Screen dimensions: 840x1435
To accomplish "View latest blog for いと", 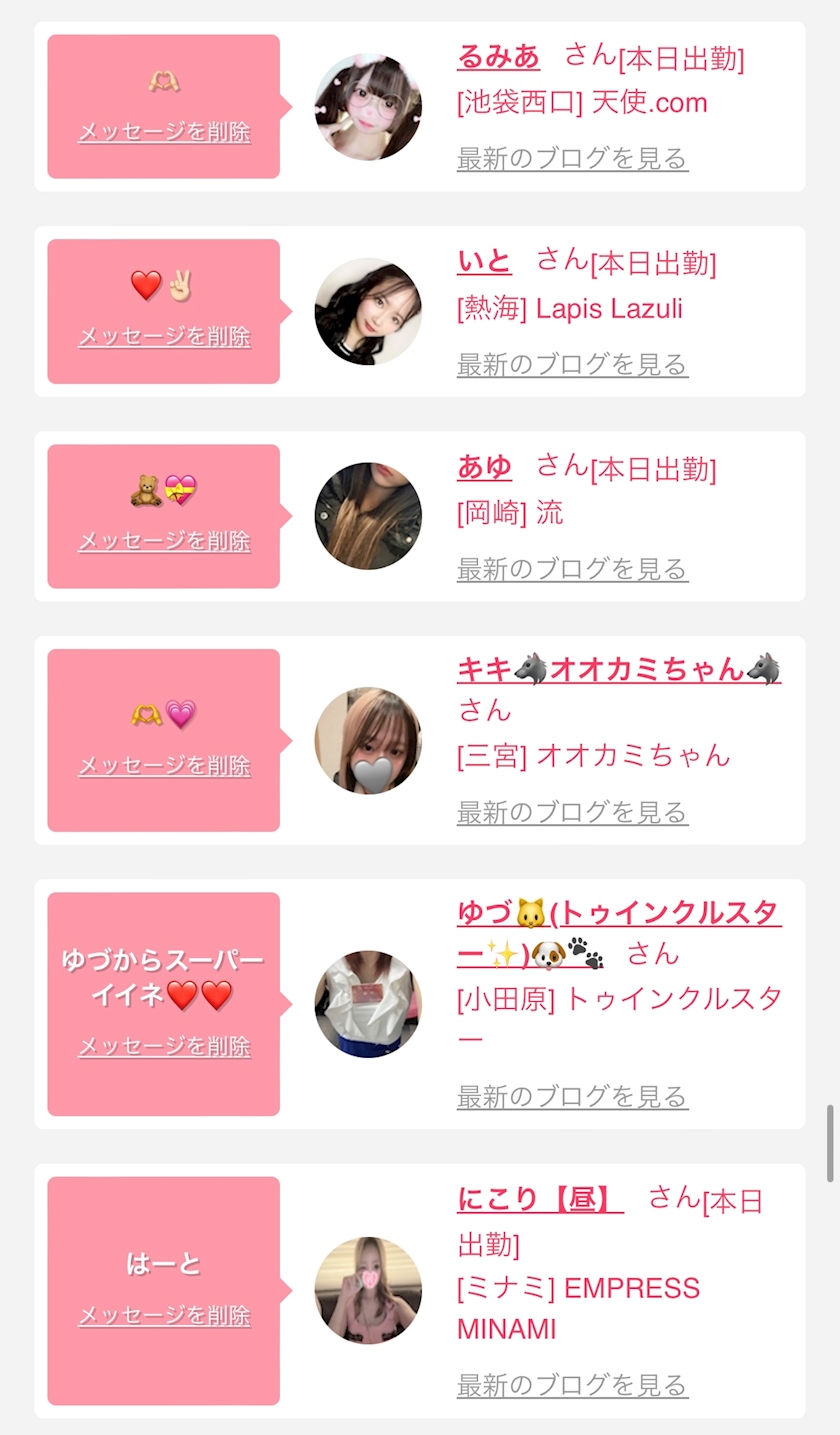I will pyautogui.click(x=572, y=364).
